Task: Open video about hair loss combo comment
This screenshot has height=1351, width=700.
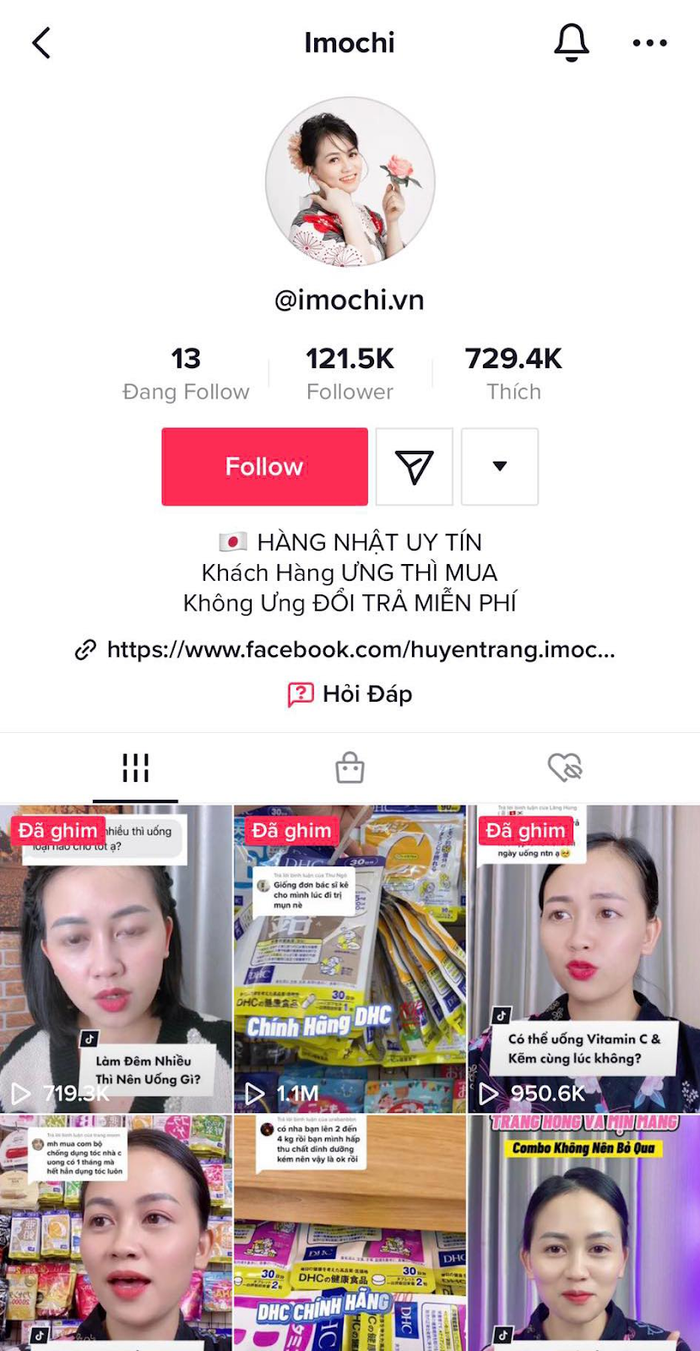Action: coord(116,1232)
